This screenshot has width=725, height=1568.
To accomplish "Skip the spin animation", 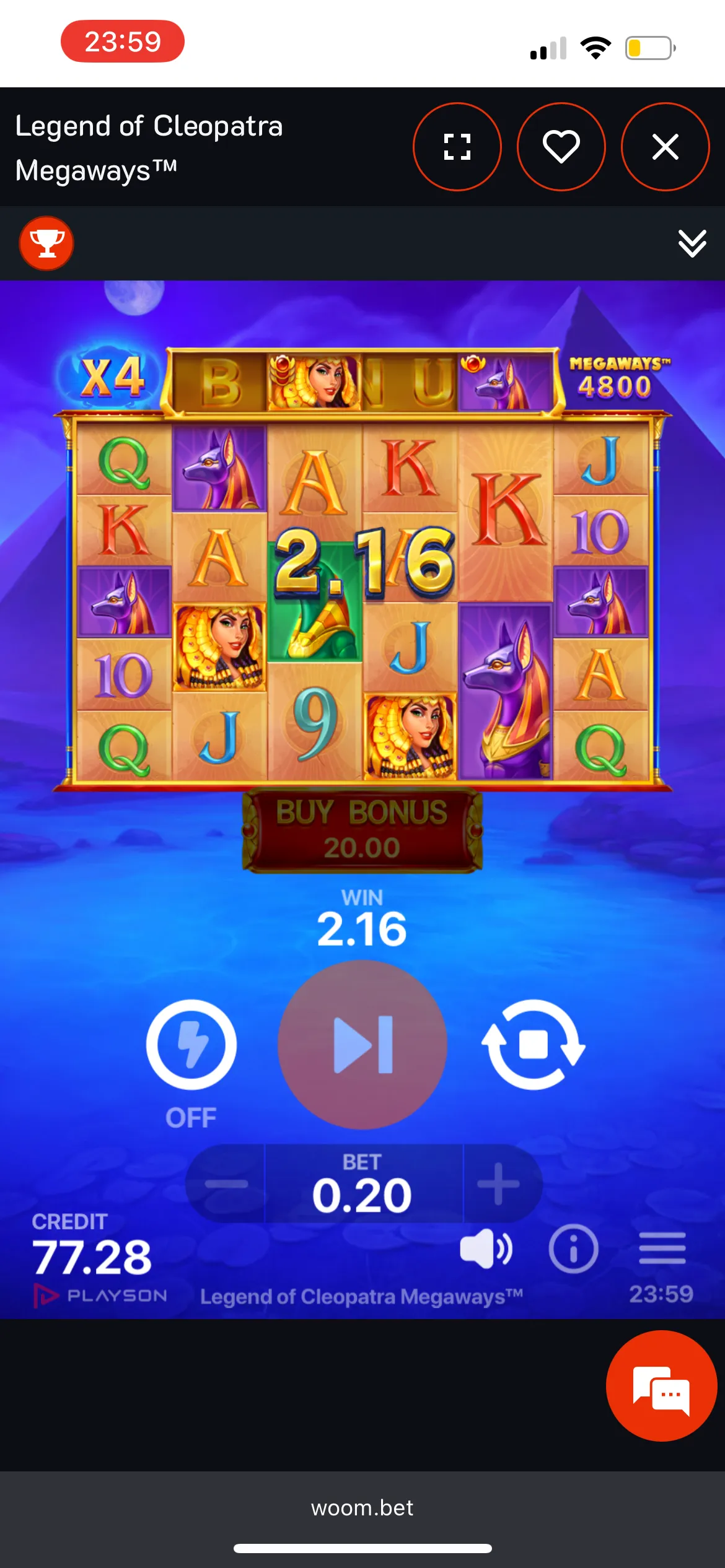I will pyautogui.click(x=362, y=1045).
